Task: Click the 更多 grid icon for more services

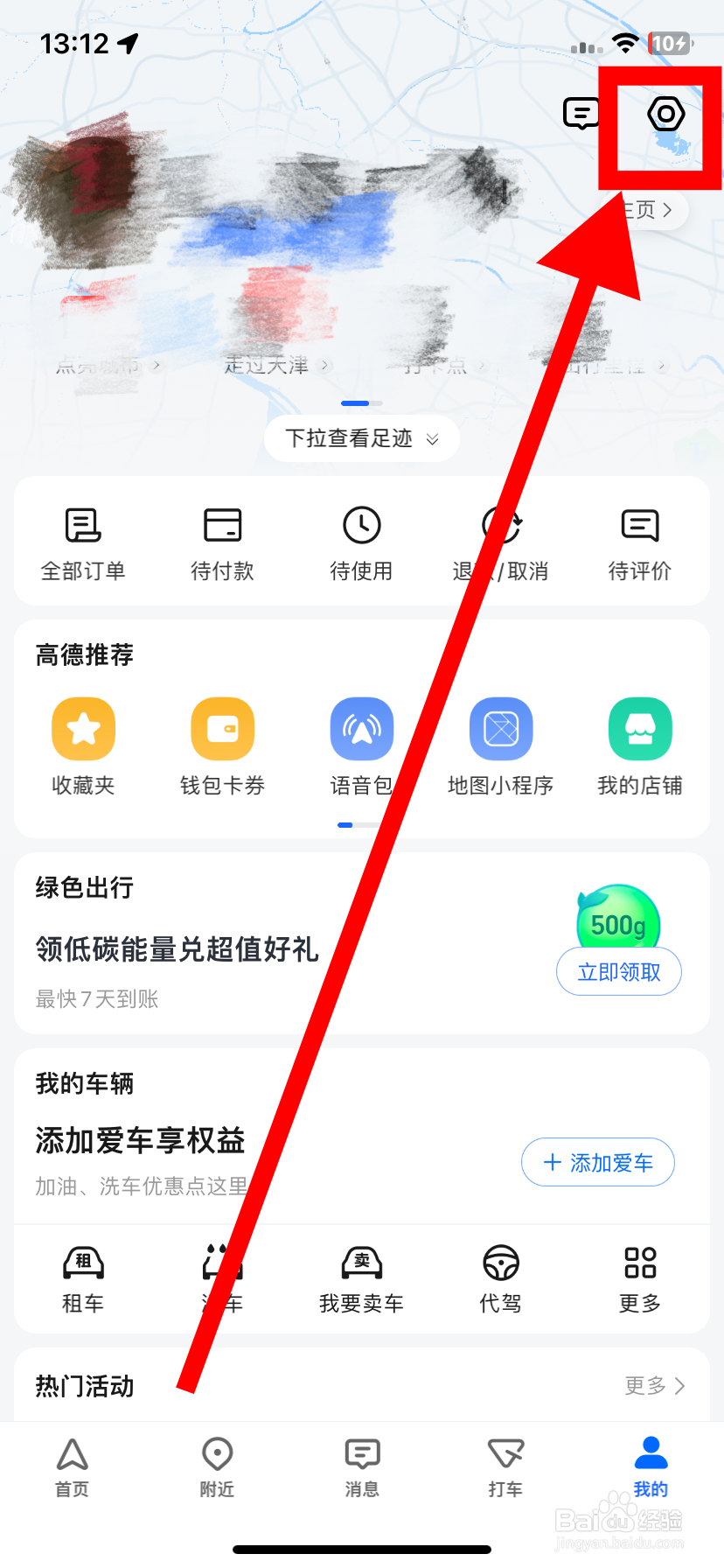Action: click(x=639, y=1277)
